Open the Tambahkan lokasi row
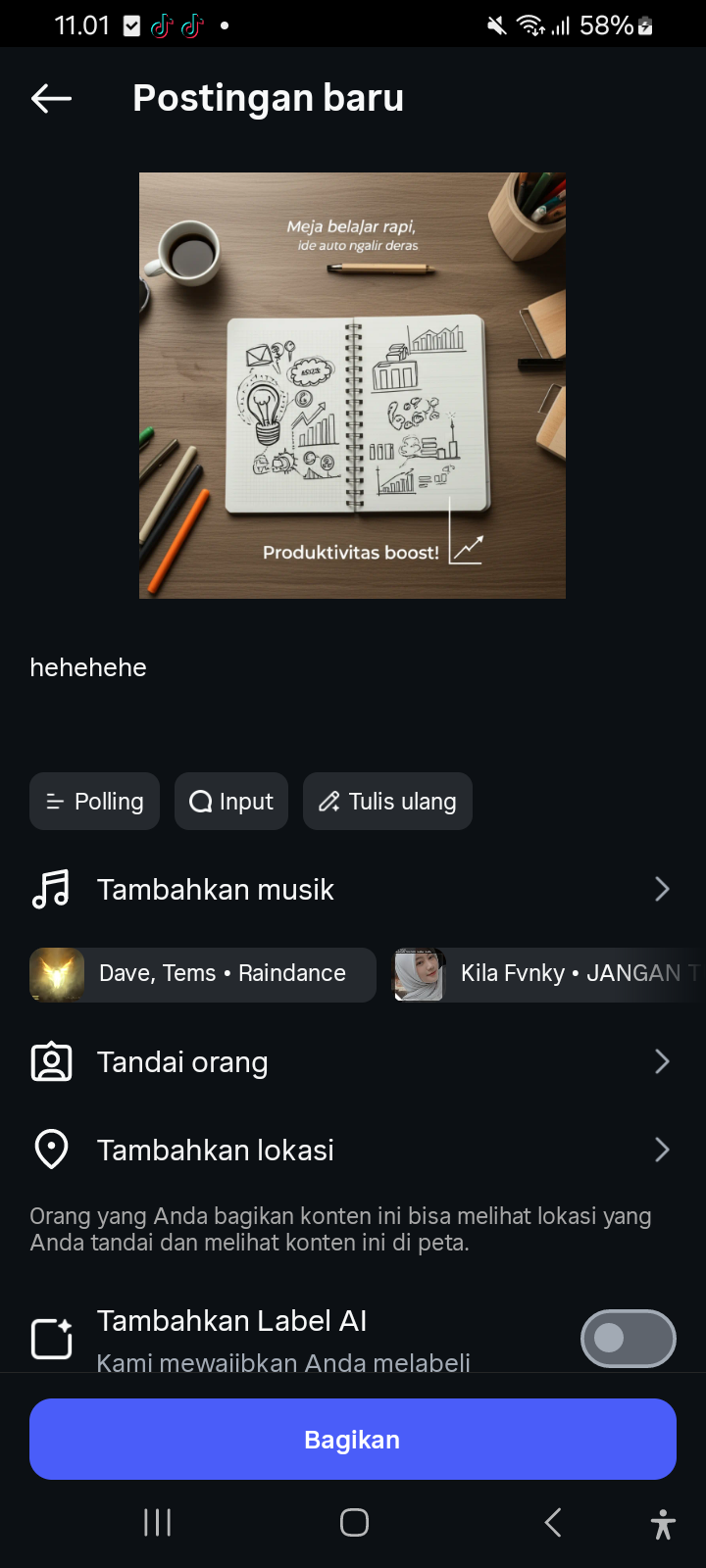 click(352, 1150)
